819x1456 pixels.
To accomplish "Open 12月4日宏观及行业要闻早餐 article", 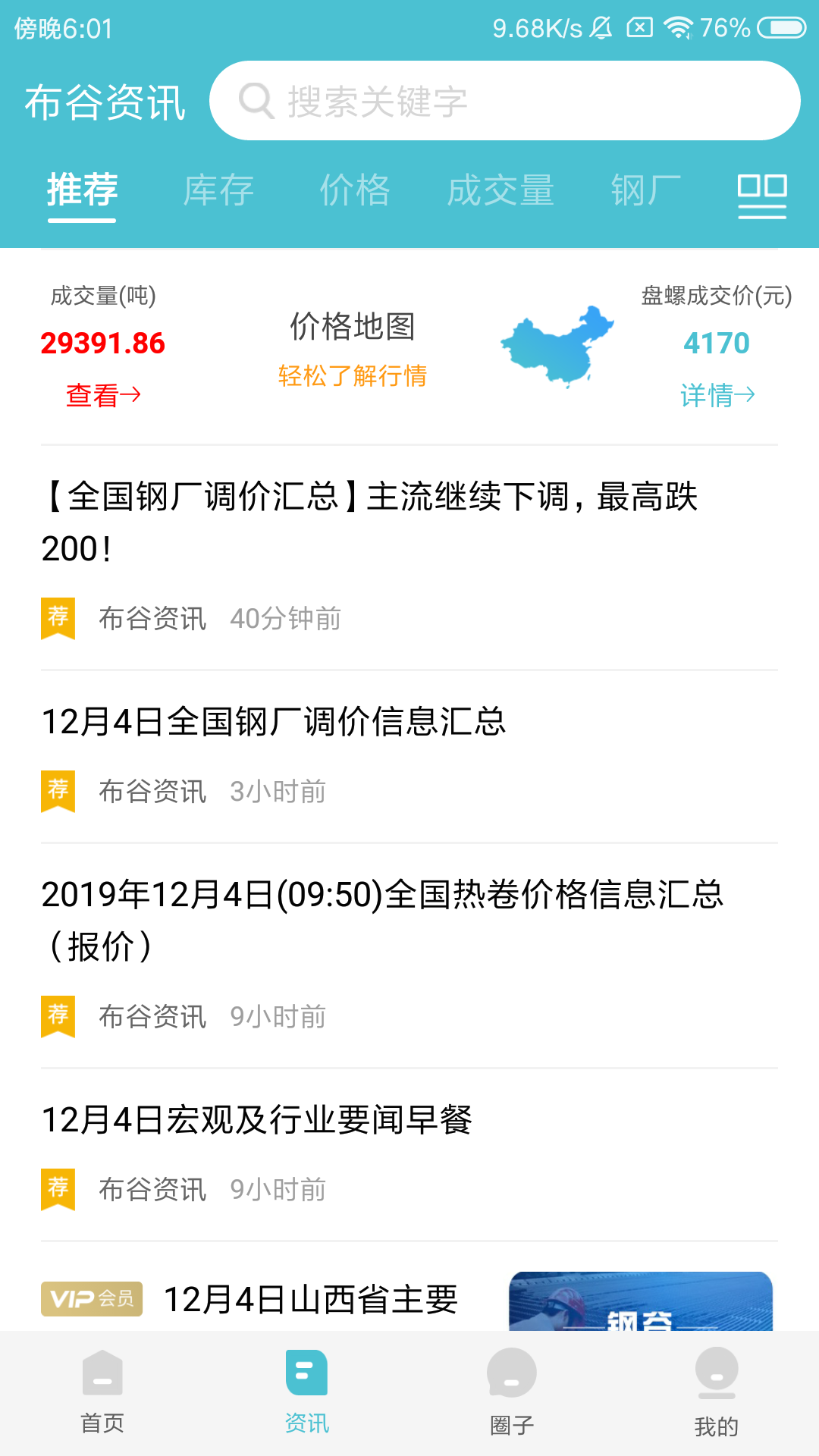I will 257,1119.
